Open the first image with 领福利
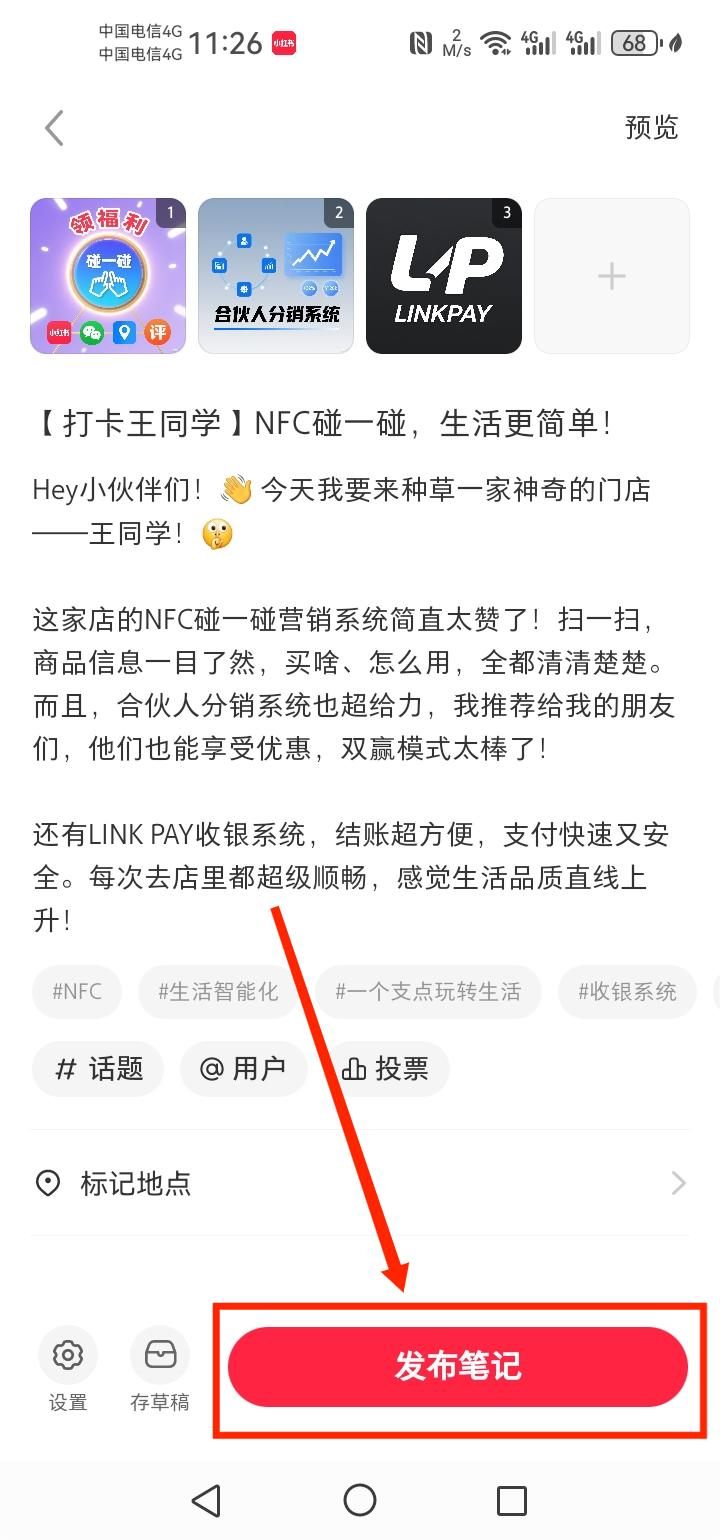The image size is (720, 1540). click(108, 276)
